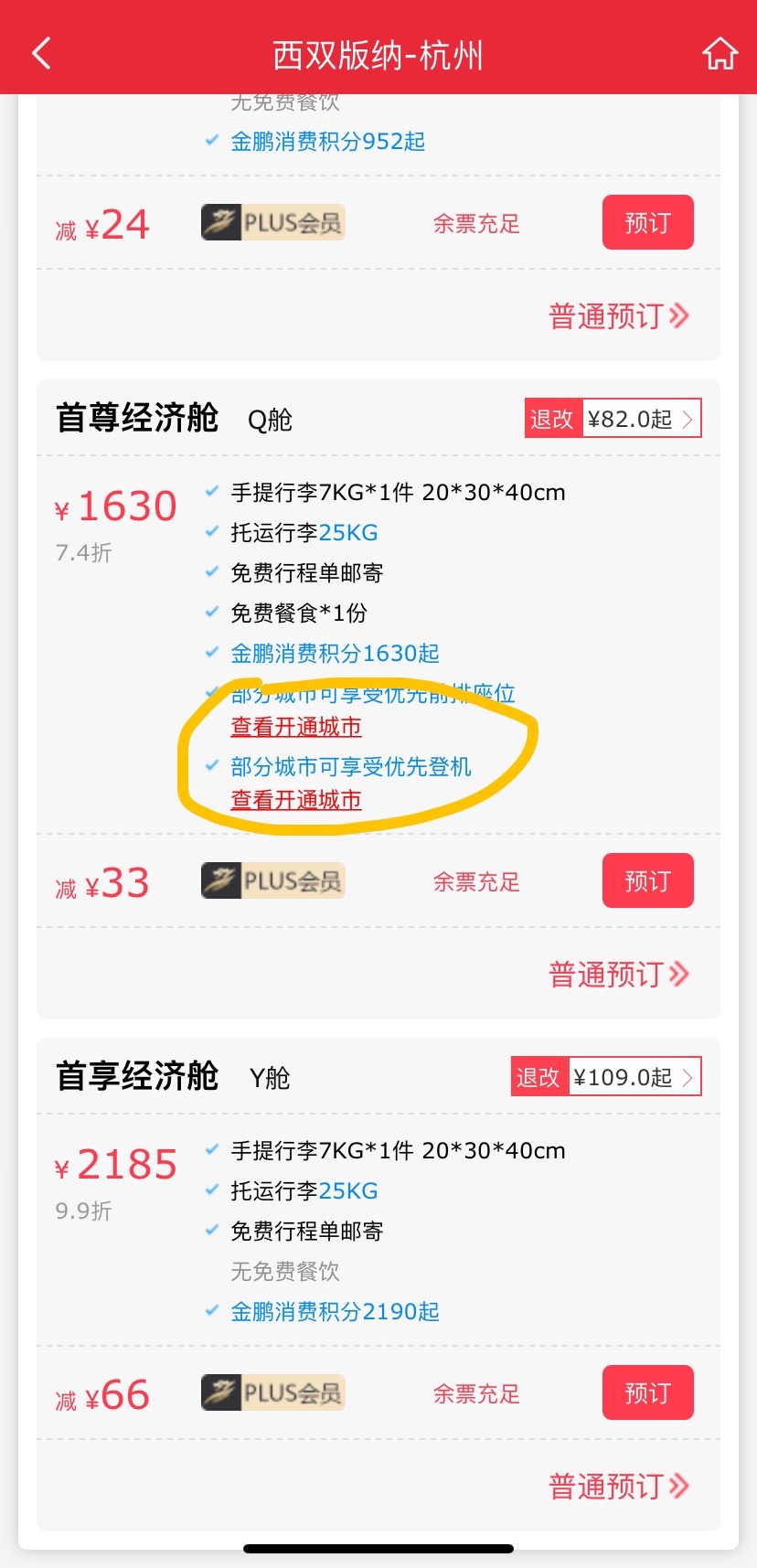Open 退改 ¥109.0起 rules for Y舱

click(606, 1077)
